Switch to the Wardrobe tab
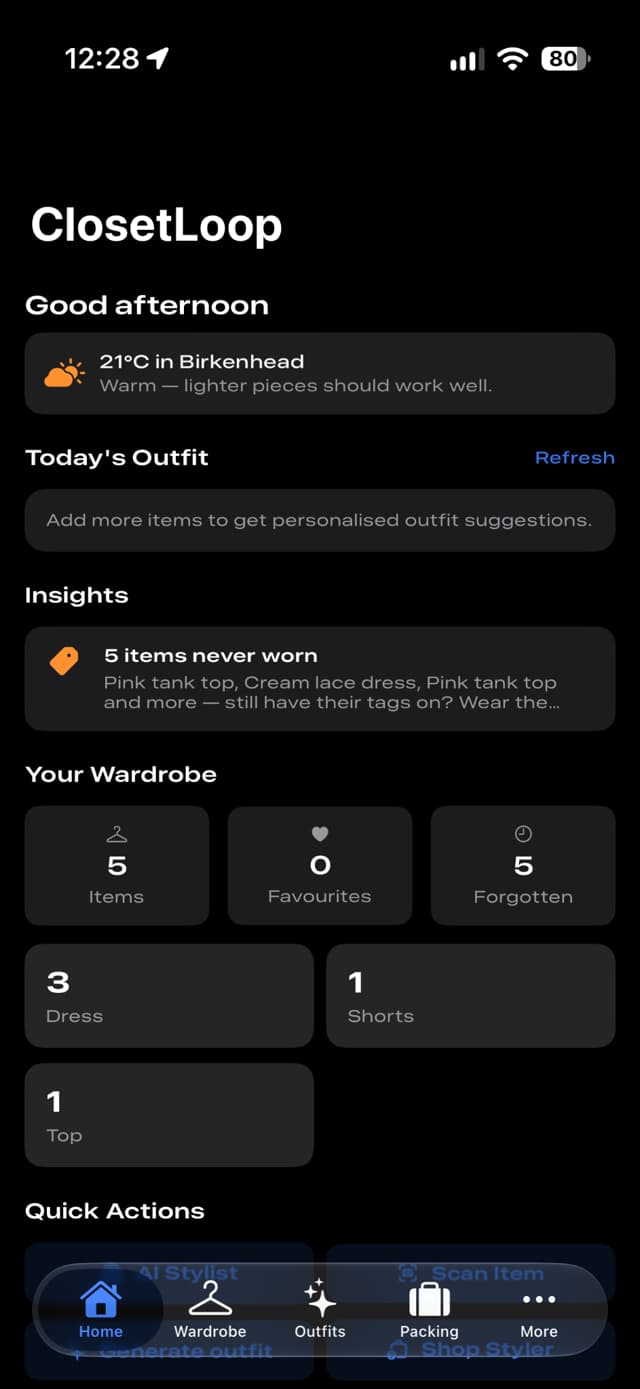This screenshot has width=640, height=1389. point(210,1309)
